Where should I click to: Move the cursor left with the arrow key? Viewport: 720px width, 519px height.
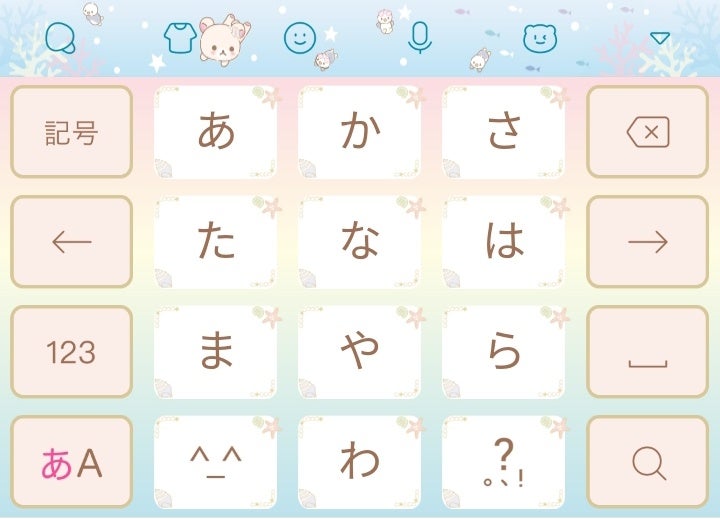pos(72,242)
